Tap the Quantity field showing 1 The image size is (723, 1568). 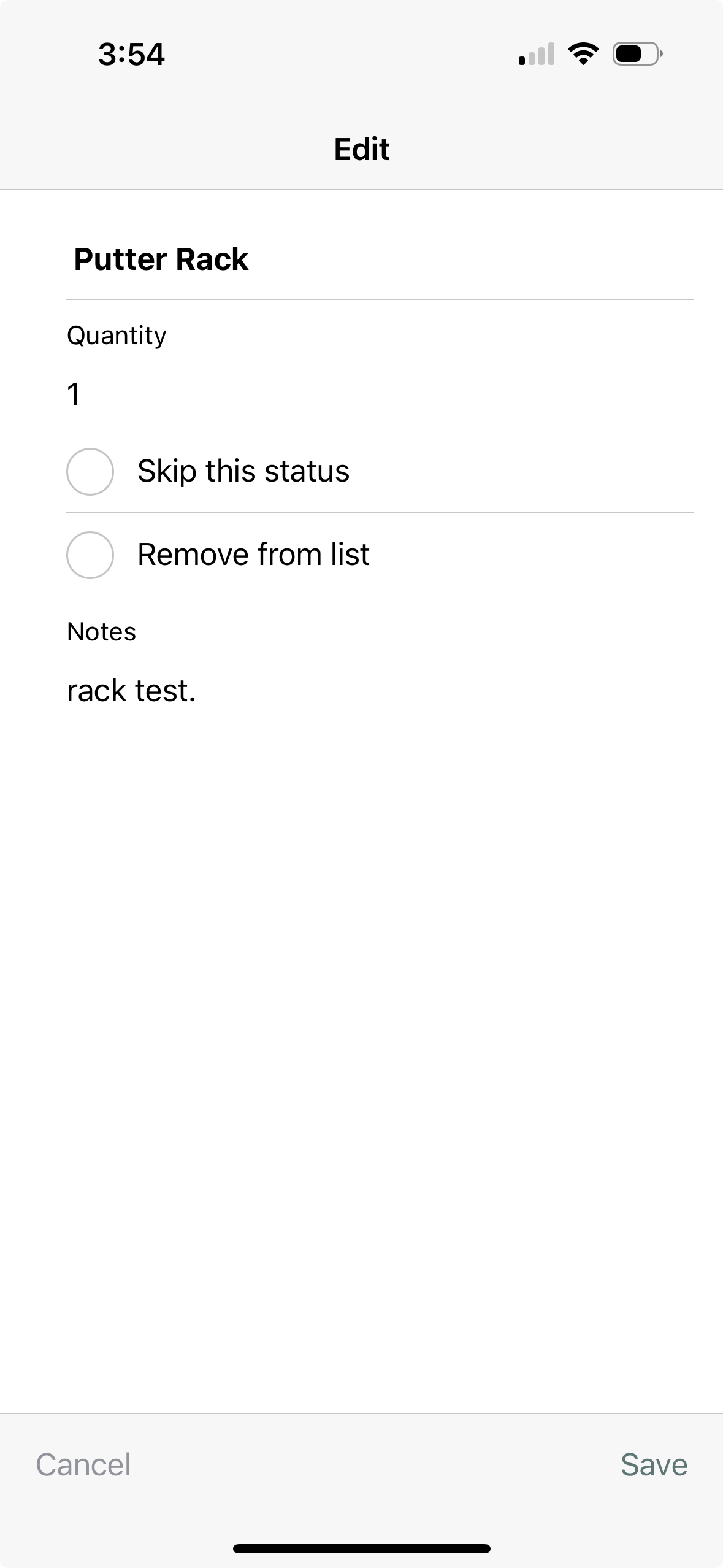click(379, 394)
